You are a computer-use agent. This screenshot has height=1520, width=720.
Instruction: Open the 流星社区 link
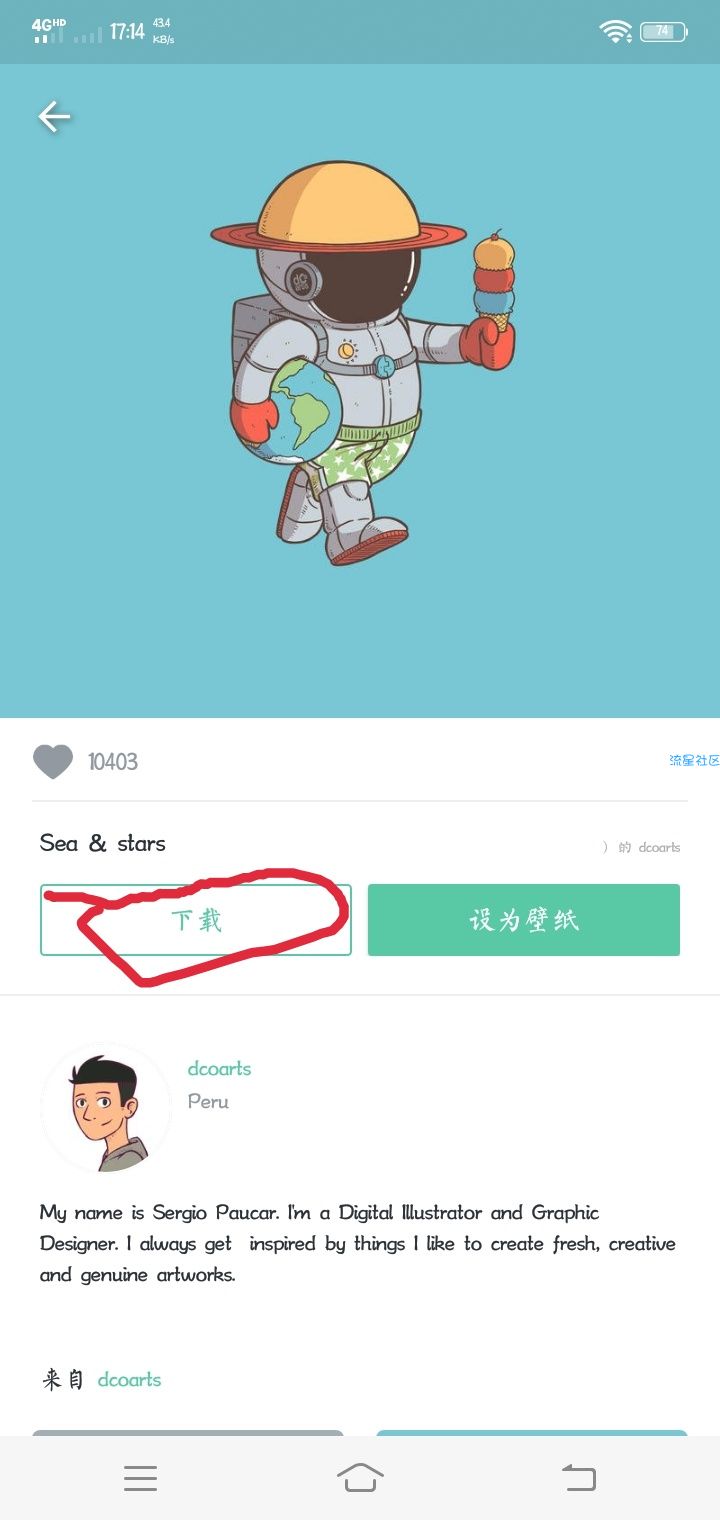click(694, 761)
